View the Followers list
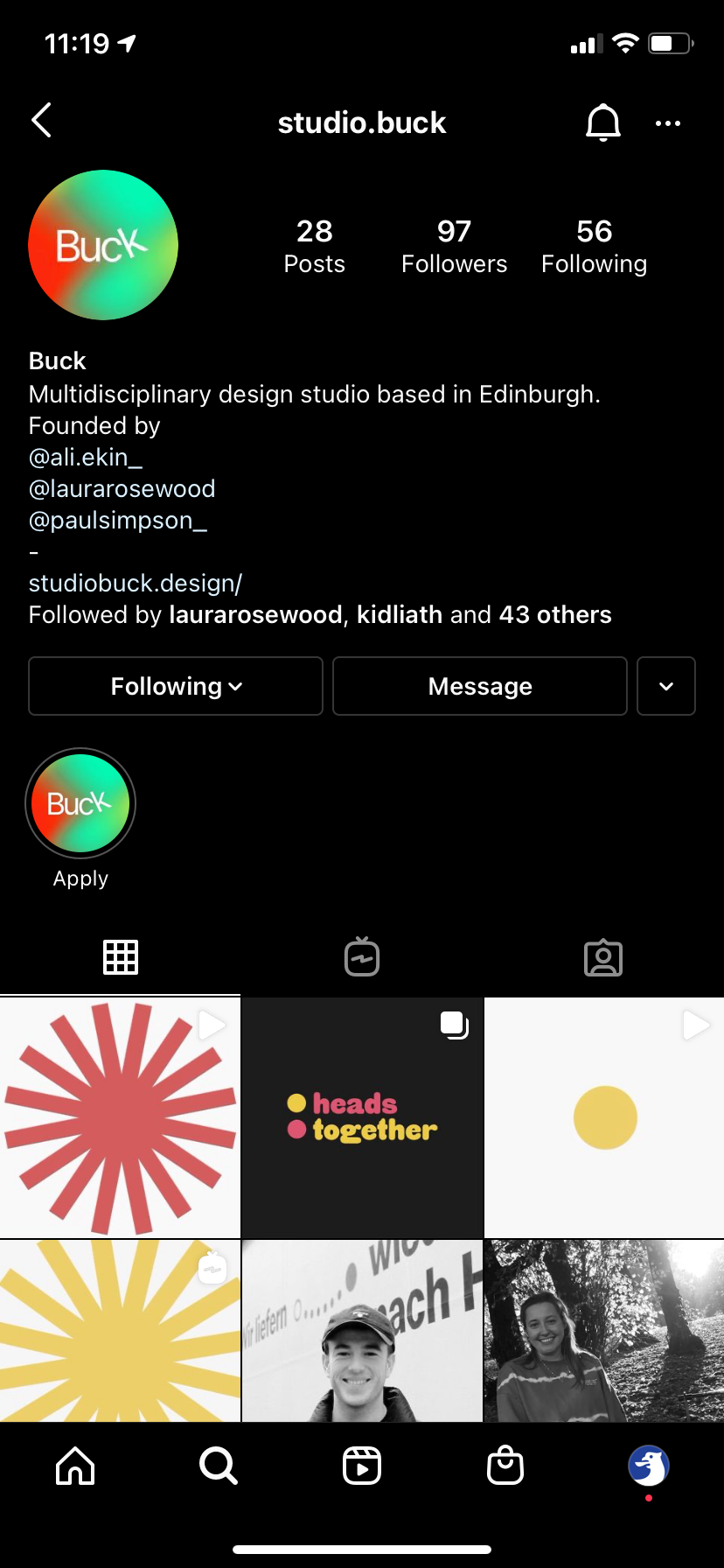The image size is (724, 1568). pyautogui.click(x=454, y=247)
